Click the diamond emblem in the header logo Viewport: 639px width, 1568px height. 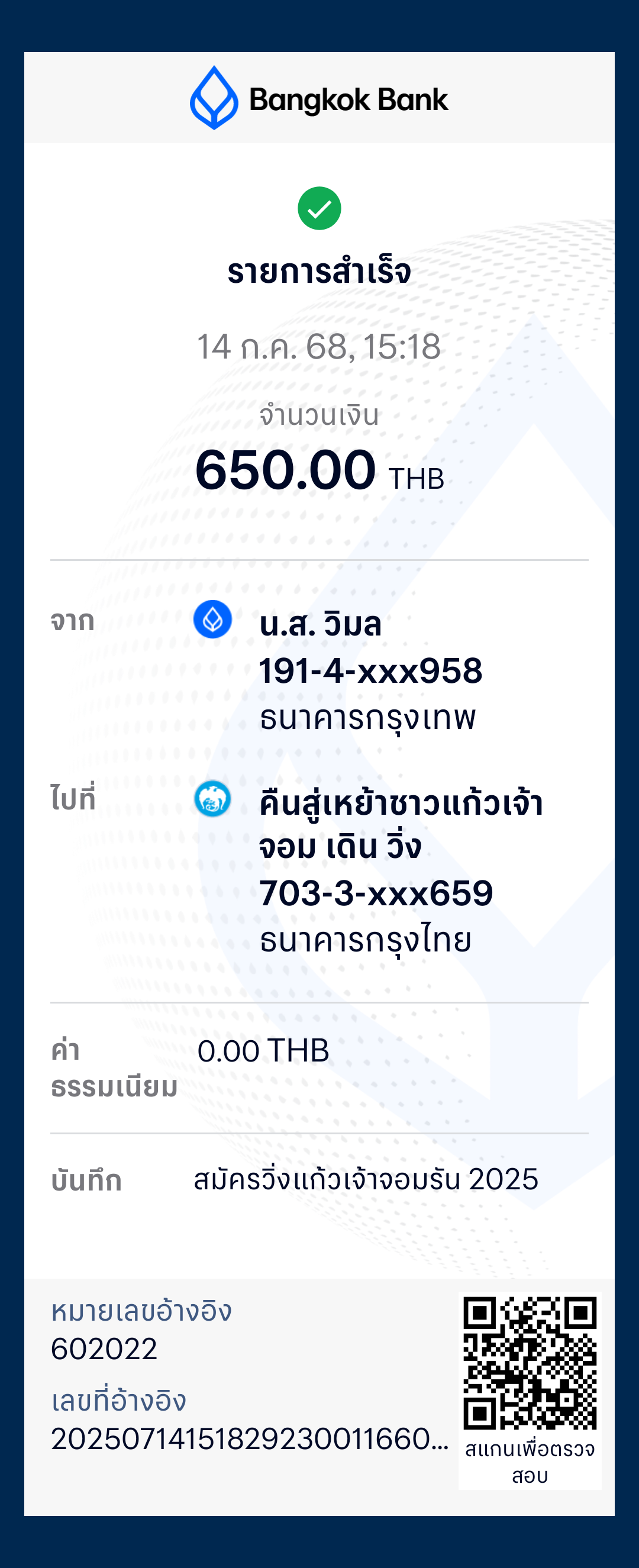point(215,99)
